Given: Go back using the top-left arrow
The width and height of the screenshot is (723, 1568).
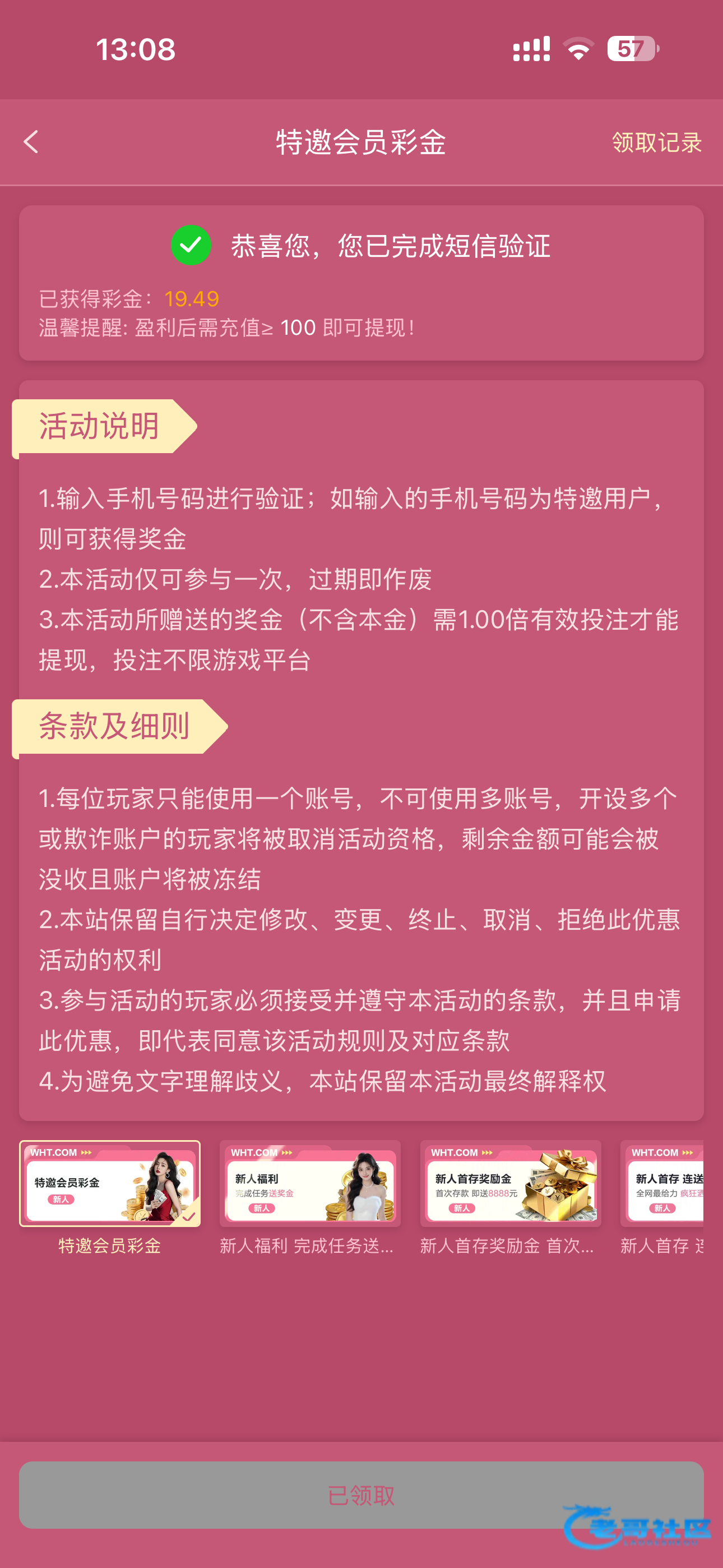Looking at the screenshot, I should [31, 142].
